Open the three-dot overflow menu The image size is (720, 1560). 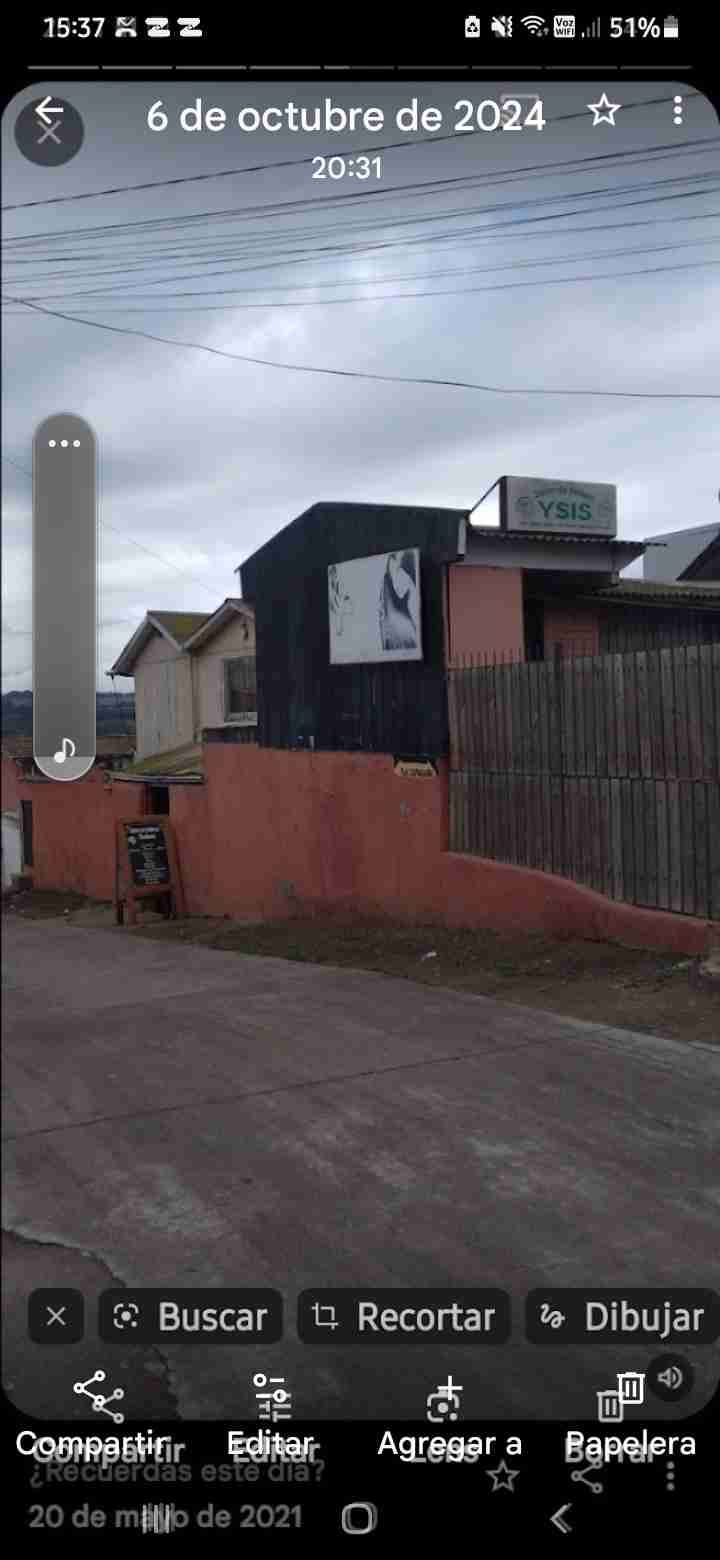(677, 111)
